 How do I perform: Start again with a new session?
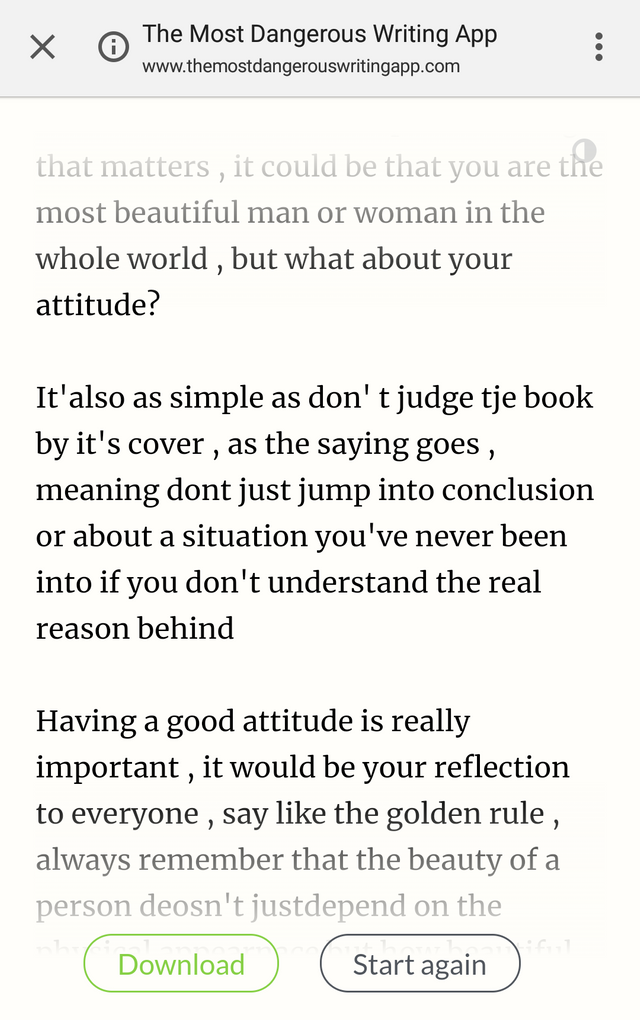tap(420, 965)
